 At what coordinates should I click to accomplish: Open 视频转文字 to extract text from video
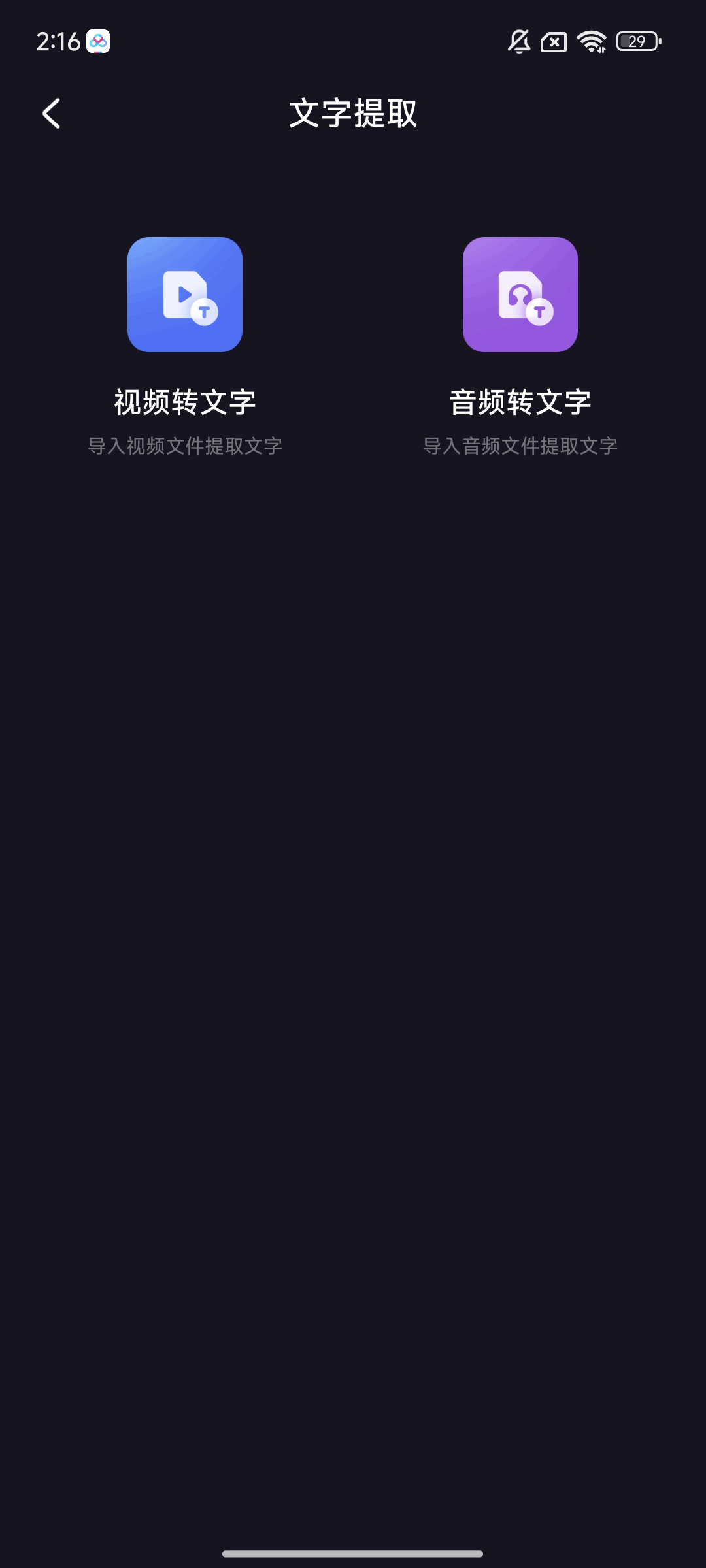(x=185, y=295)
